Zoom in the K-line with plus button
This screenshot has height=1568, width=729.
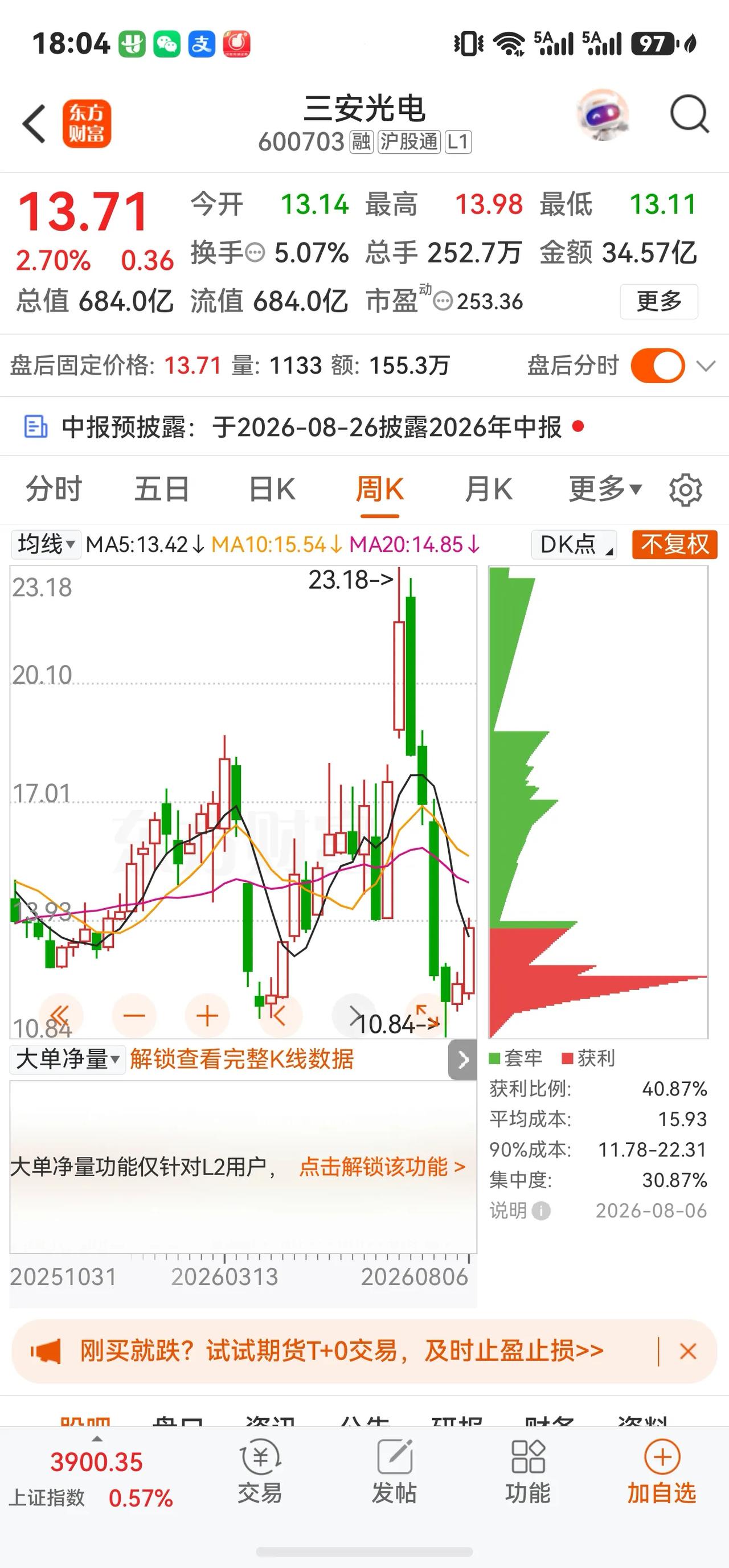pyautogui.click(x=207, y=1015)
